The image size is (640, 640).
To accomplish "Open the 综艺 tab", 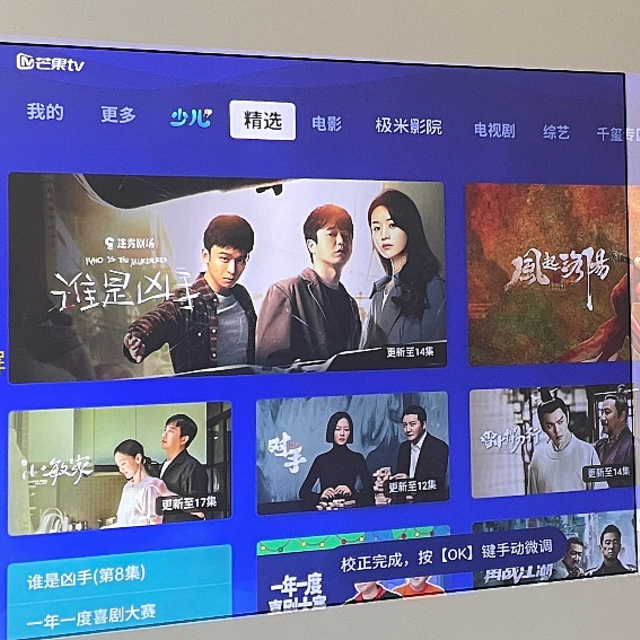I will click(x=556, y=132).
